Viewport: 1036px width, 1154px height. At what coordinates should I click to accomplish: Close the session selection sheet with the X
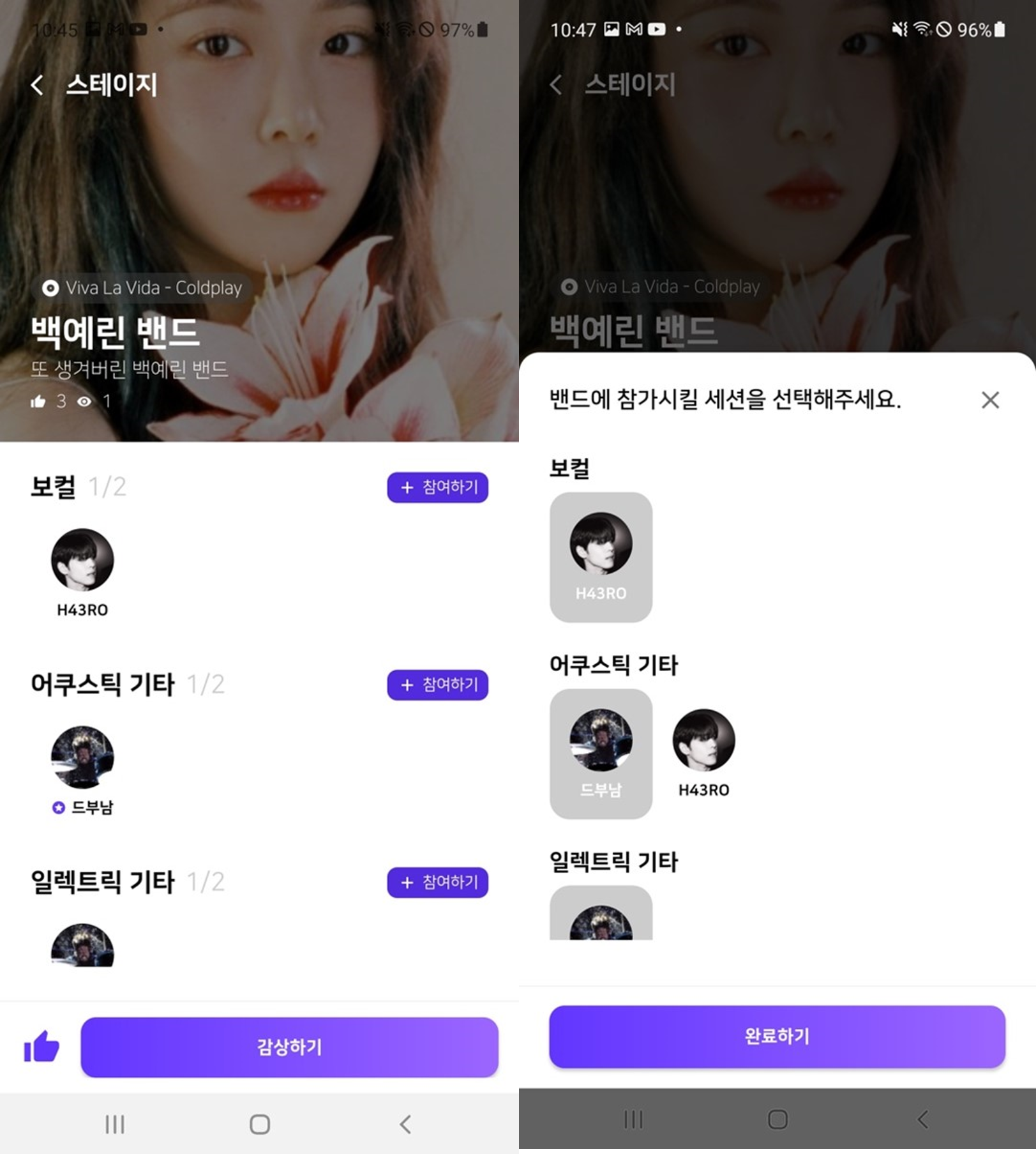click(989, 400)
